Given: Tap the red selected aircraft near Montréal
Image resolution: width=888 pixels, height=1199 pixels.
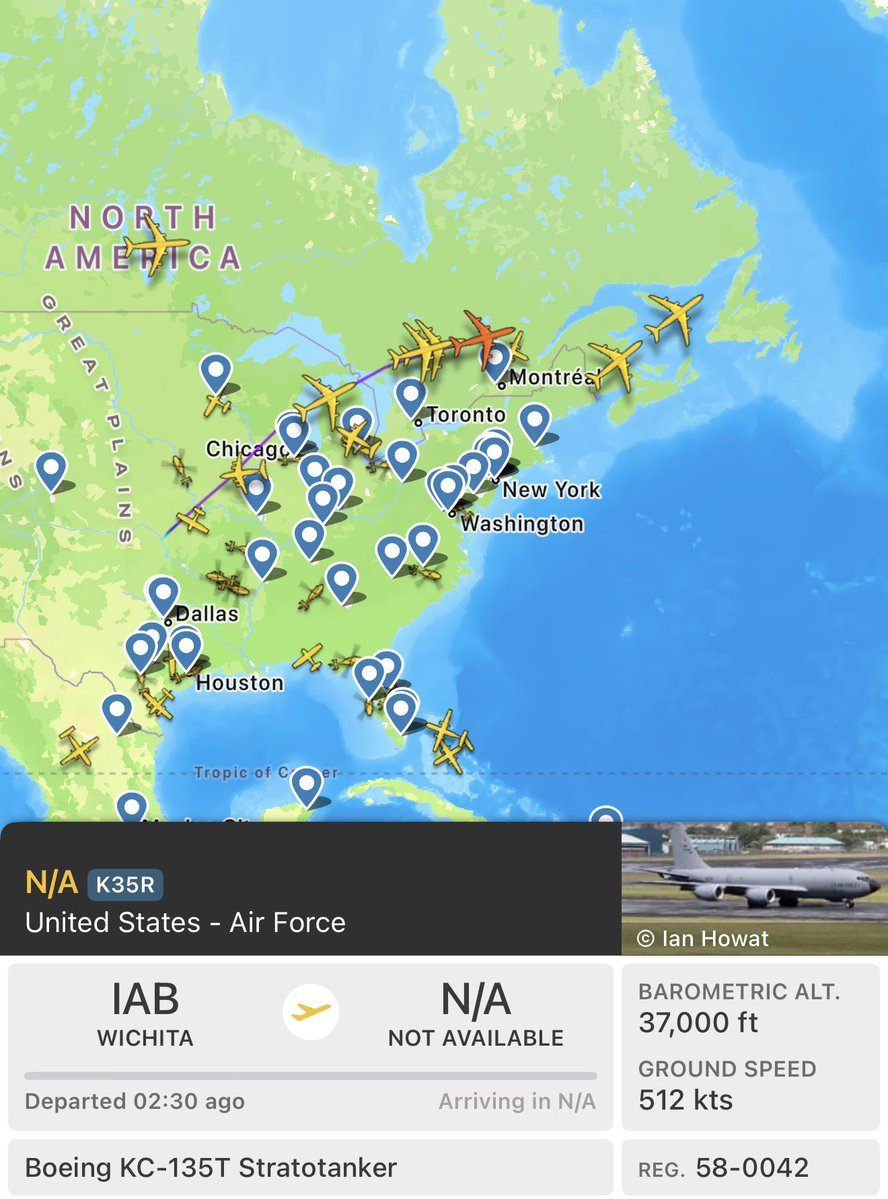Looking at the screenshot, I should click(487, 335).
